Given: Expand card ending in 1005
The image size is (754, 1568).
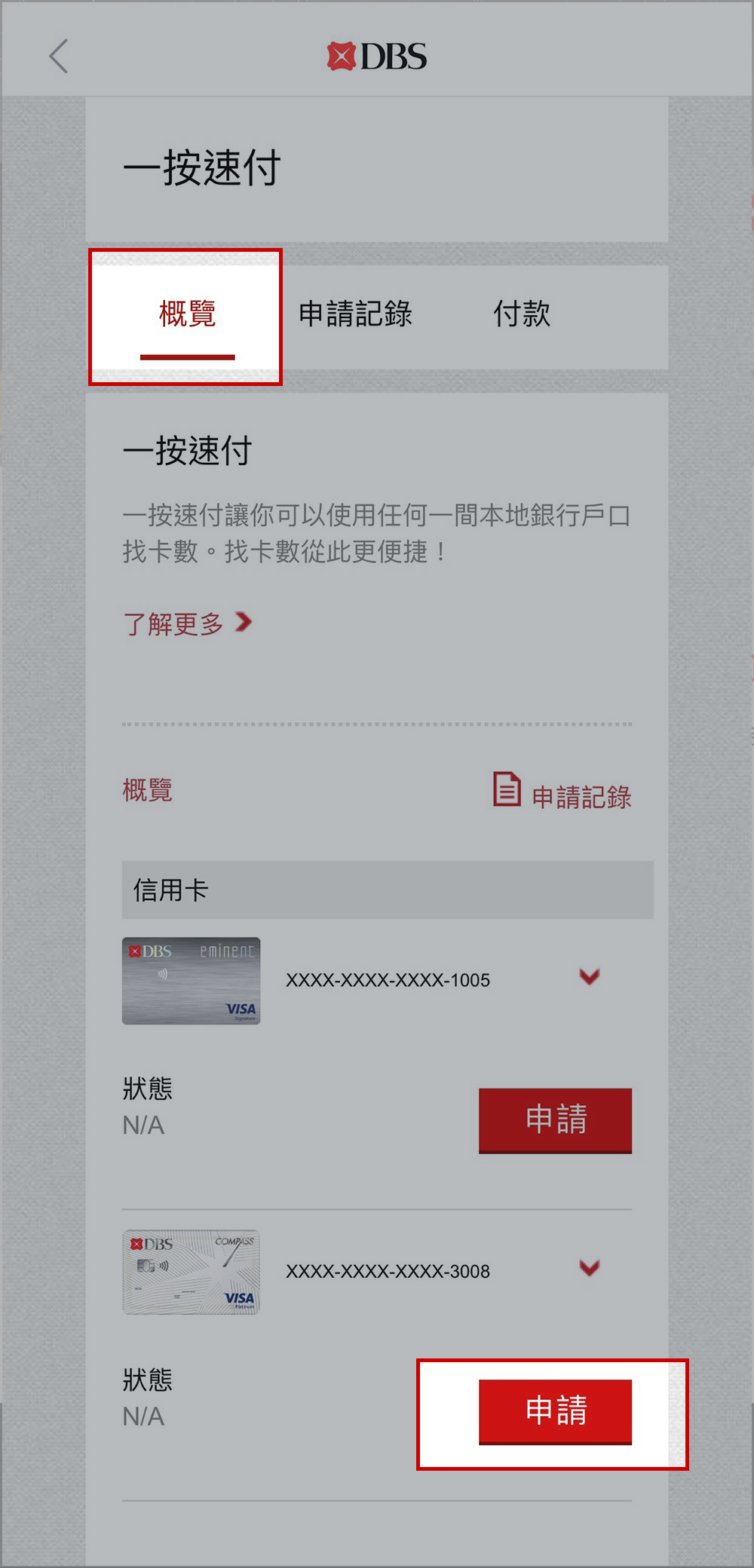Looking at the screenshot, I should click(589, 978).
